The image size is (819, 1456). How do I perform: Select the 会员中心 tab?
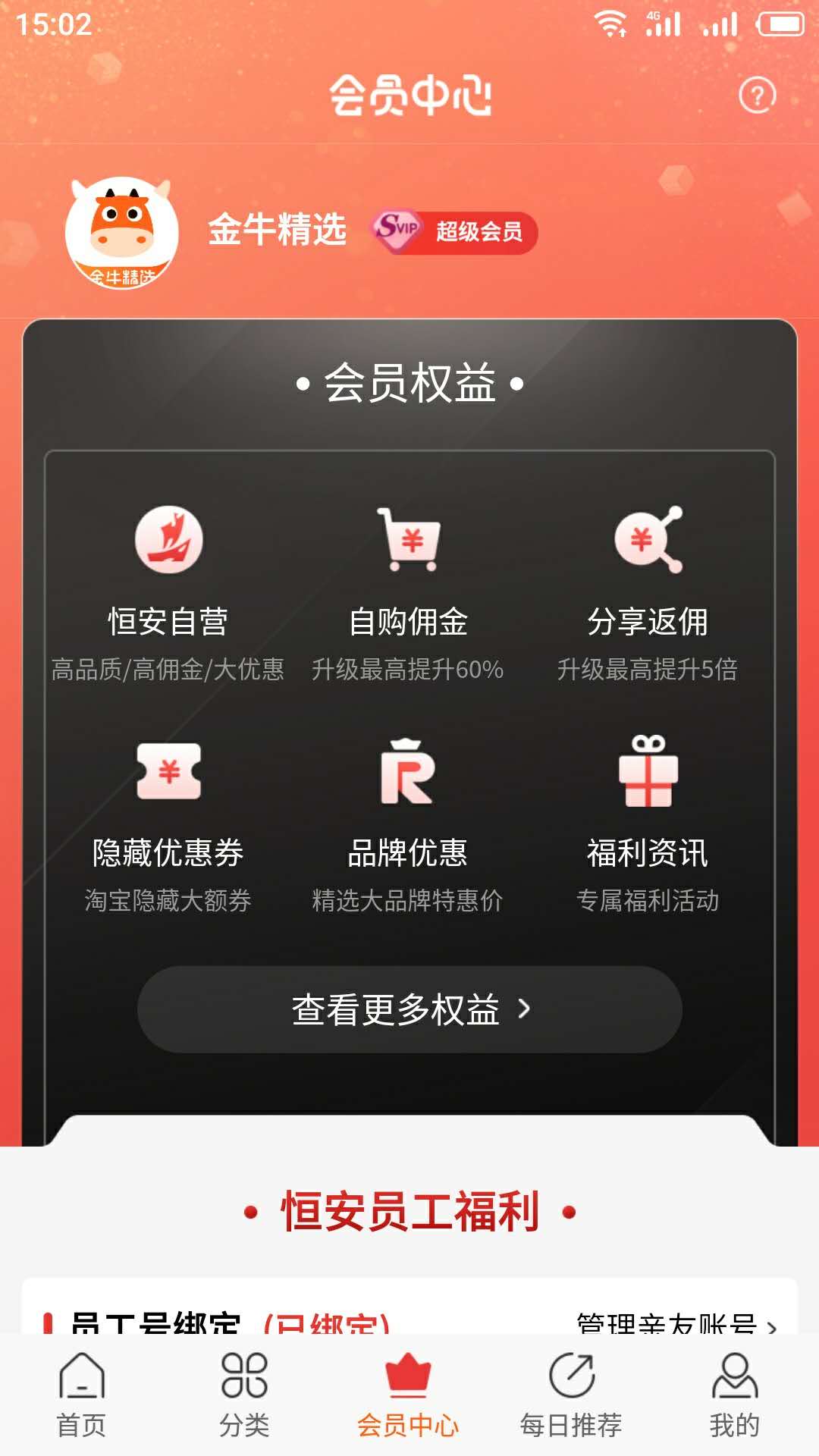point(408,1395)
